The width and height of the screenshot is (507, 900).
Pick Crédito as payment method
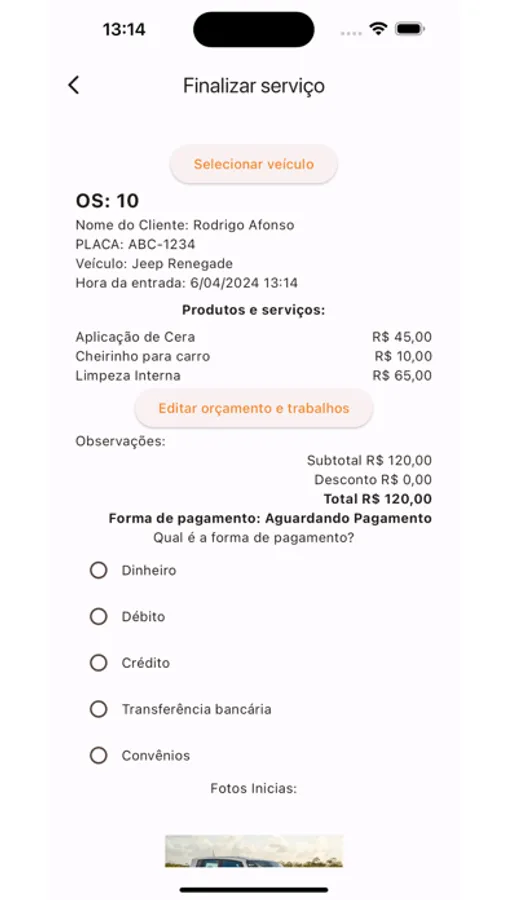pos(99,663)
